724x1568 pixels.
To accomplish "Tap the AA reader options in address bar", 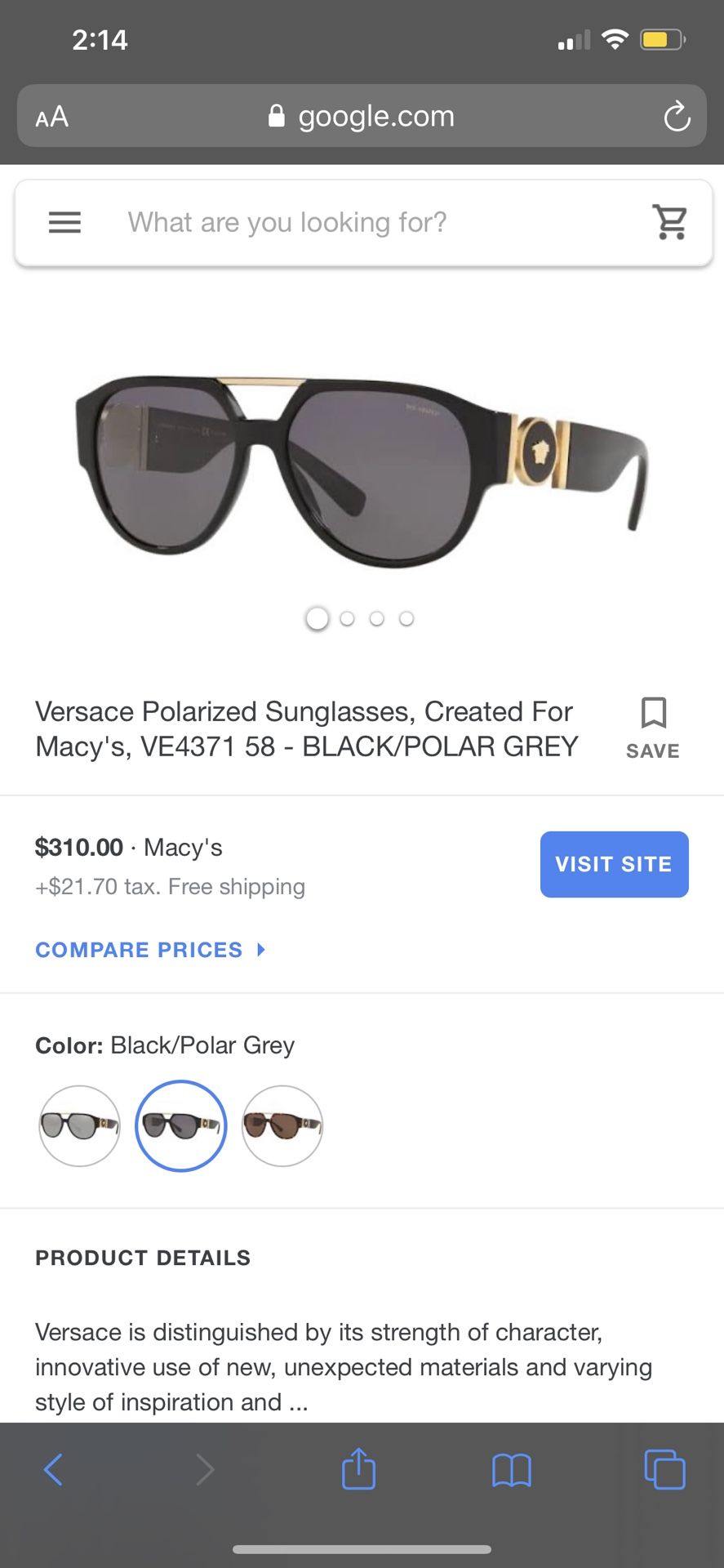I will 52,116.
